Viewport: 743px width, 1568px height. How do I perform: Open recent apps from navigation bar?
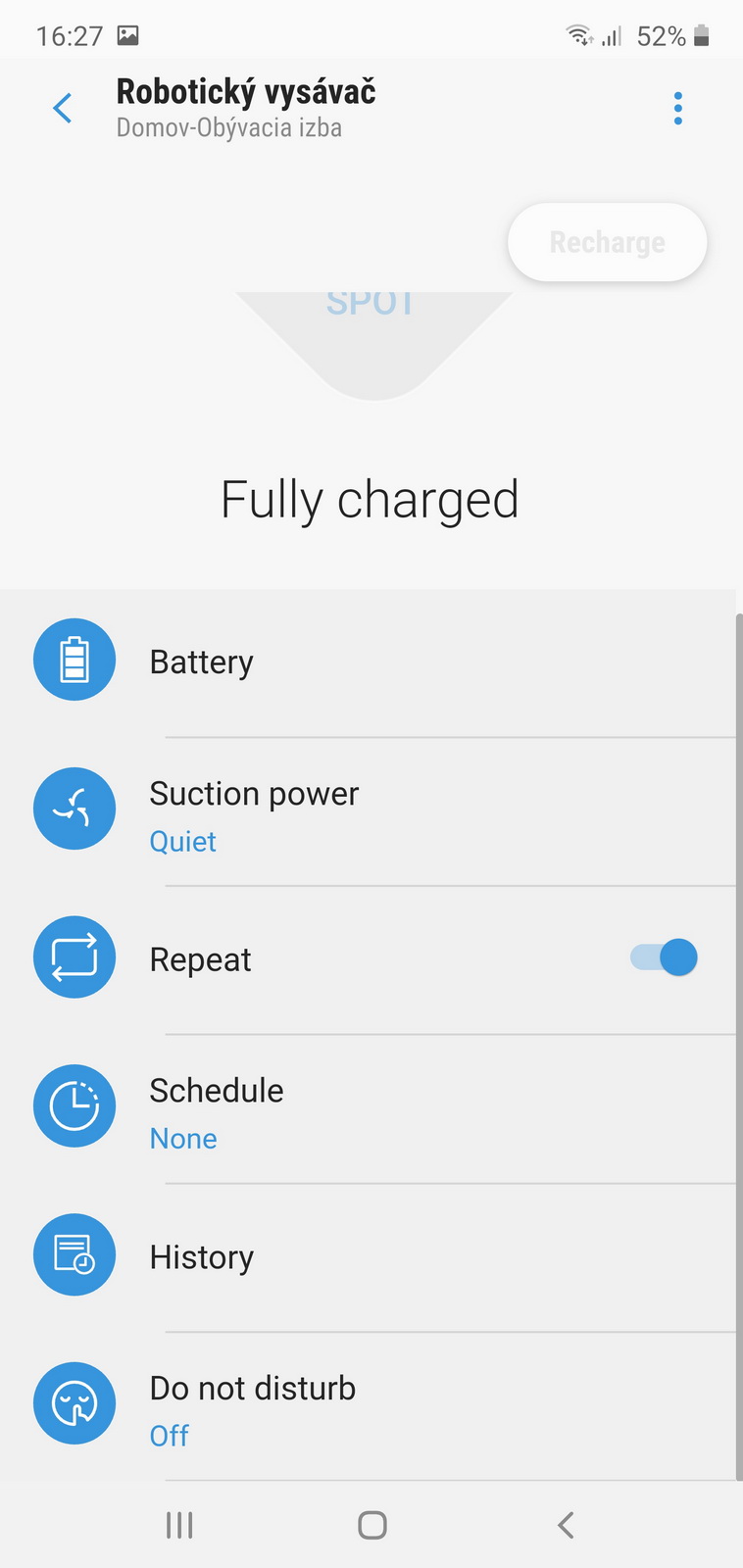[x=179, y=1525]
